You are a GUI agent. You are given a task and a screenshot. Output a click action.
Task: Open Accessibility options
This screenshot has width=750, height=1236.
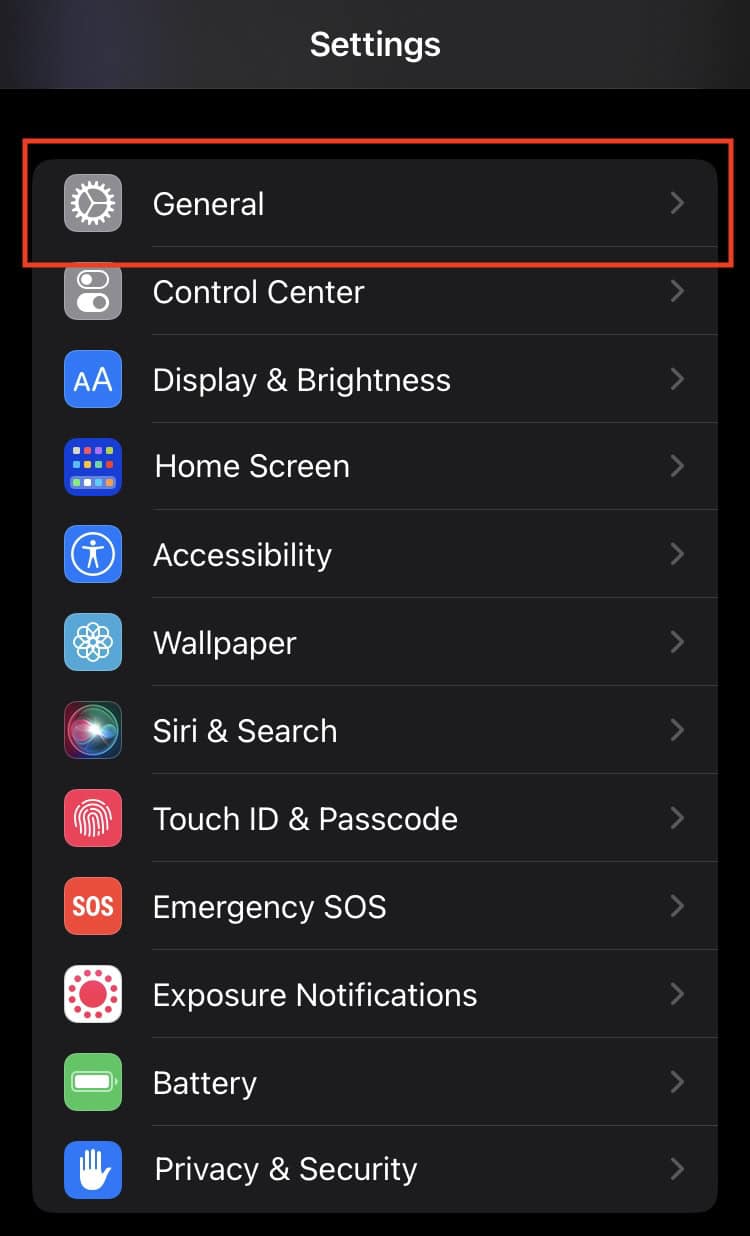coord(375,555)
